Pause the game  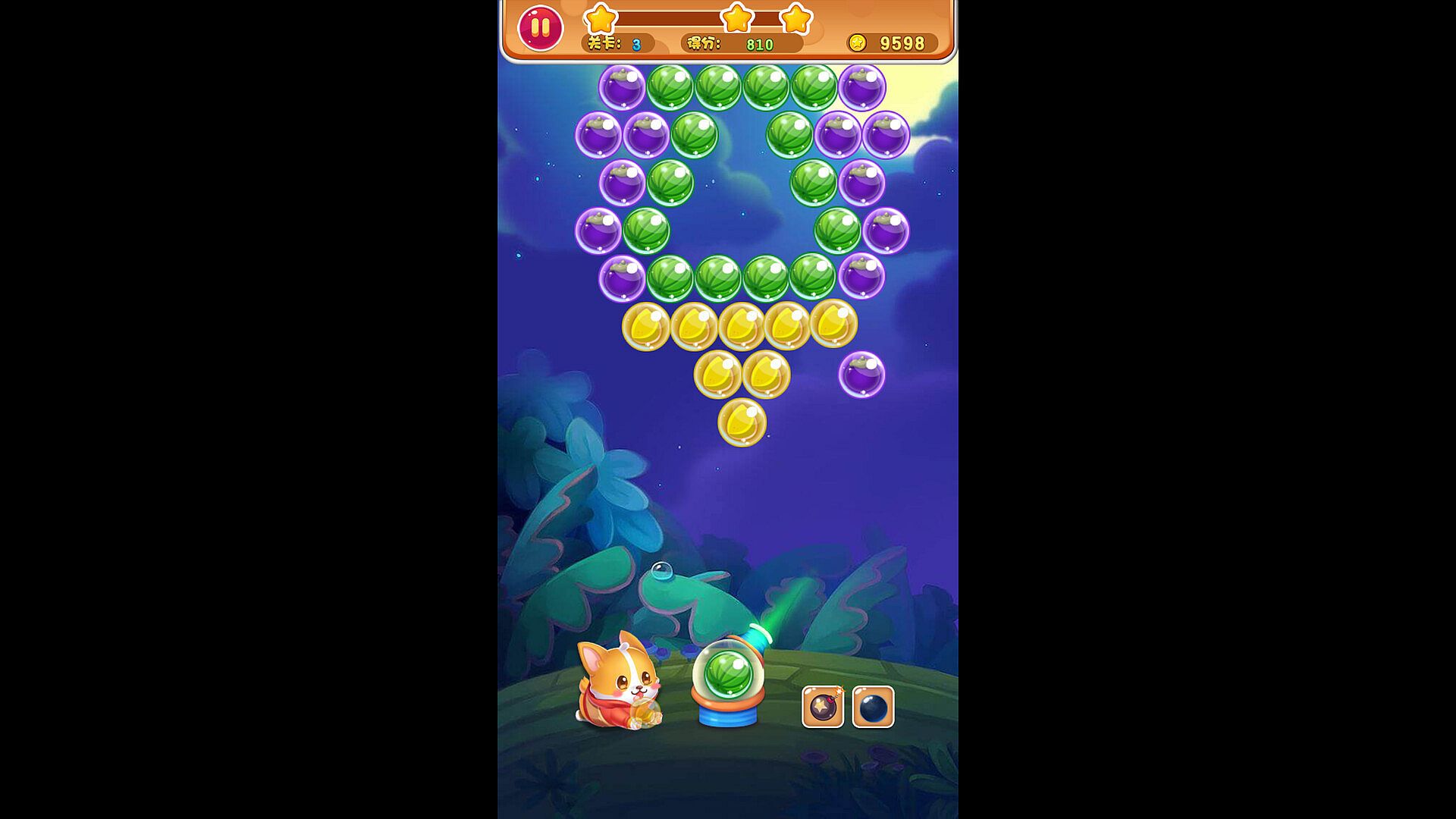pyautogui.click(x=540, y=28)
